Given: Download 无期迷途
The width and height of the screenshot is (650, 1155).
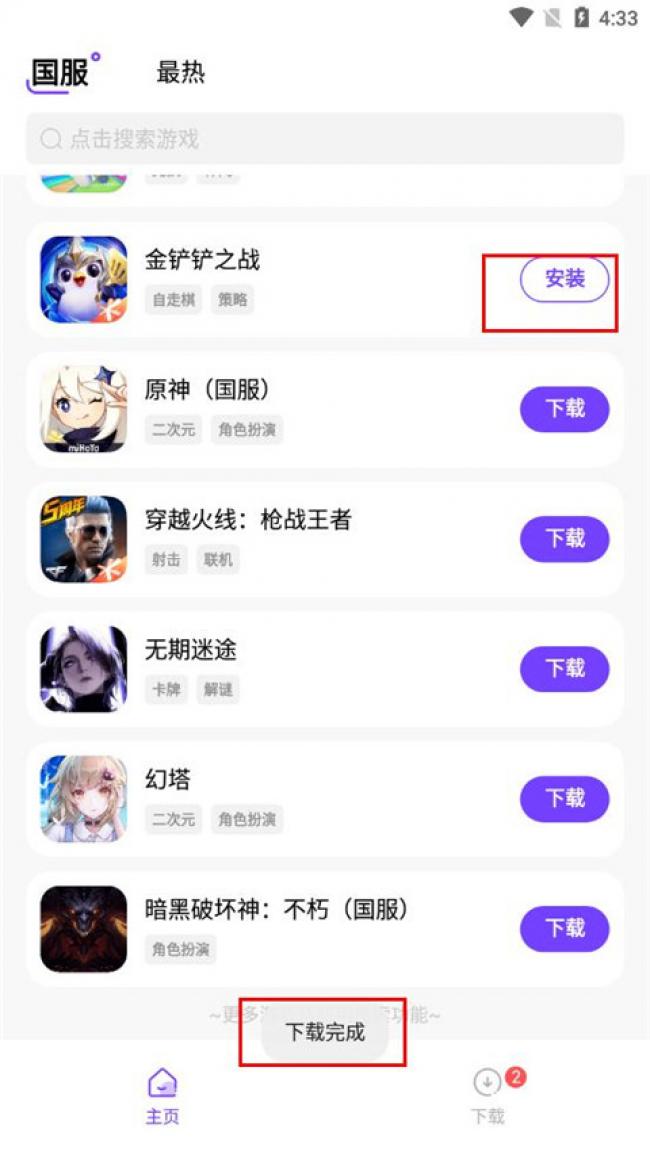Looking at the screenshot, I should (565, 669).
